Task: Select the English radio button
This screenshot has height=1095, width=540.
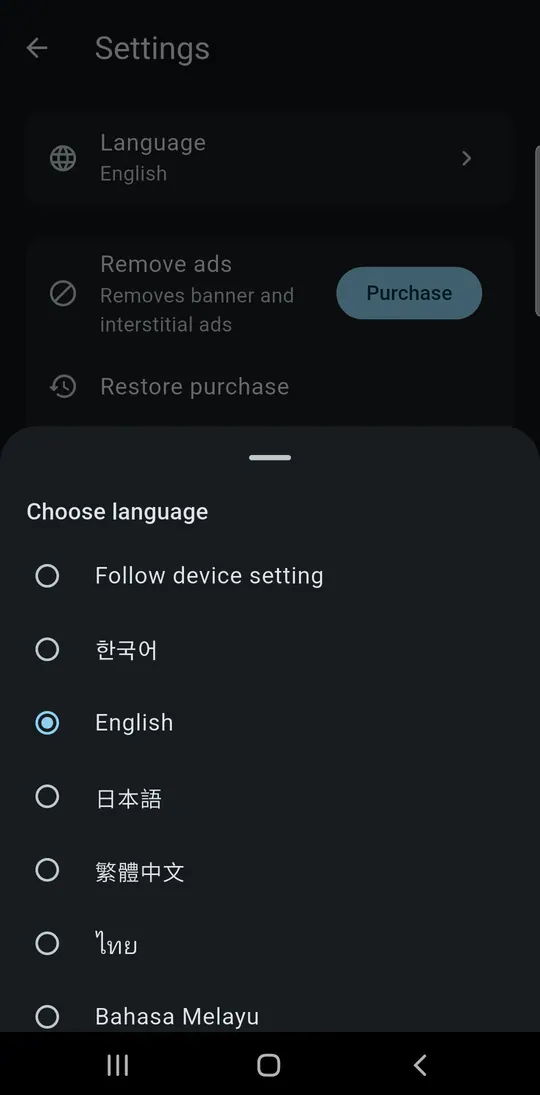Action: (x=47, y=723)
